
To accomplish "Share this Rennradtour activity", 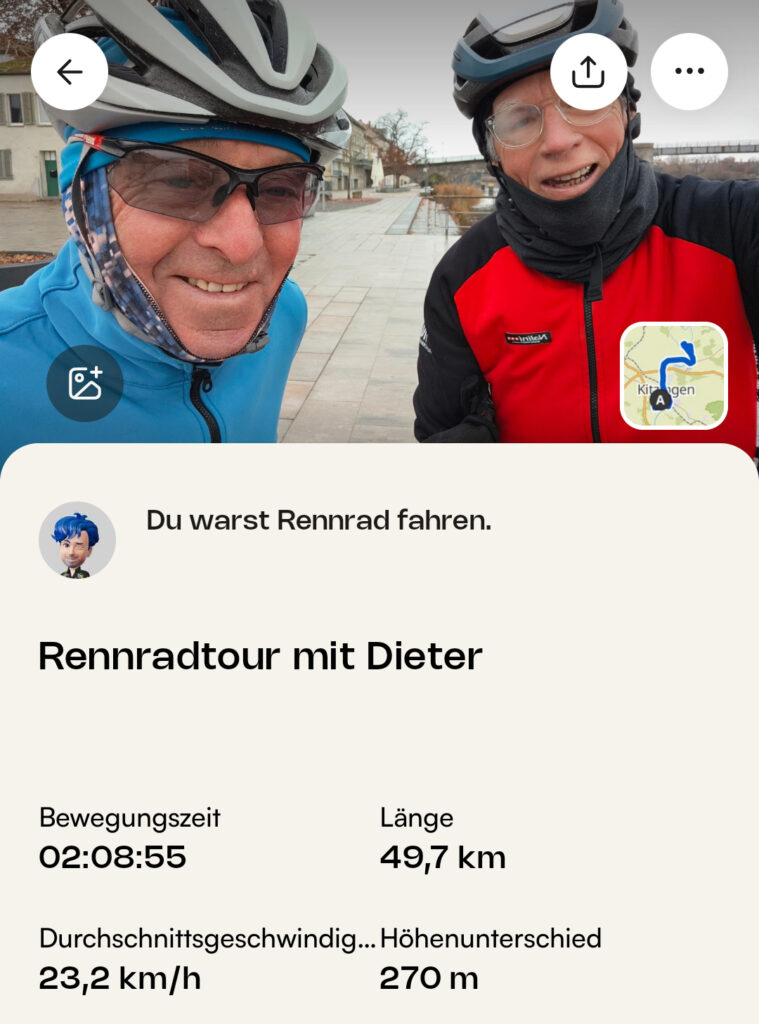I will tap(589, 72).
